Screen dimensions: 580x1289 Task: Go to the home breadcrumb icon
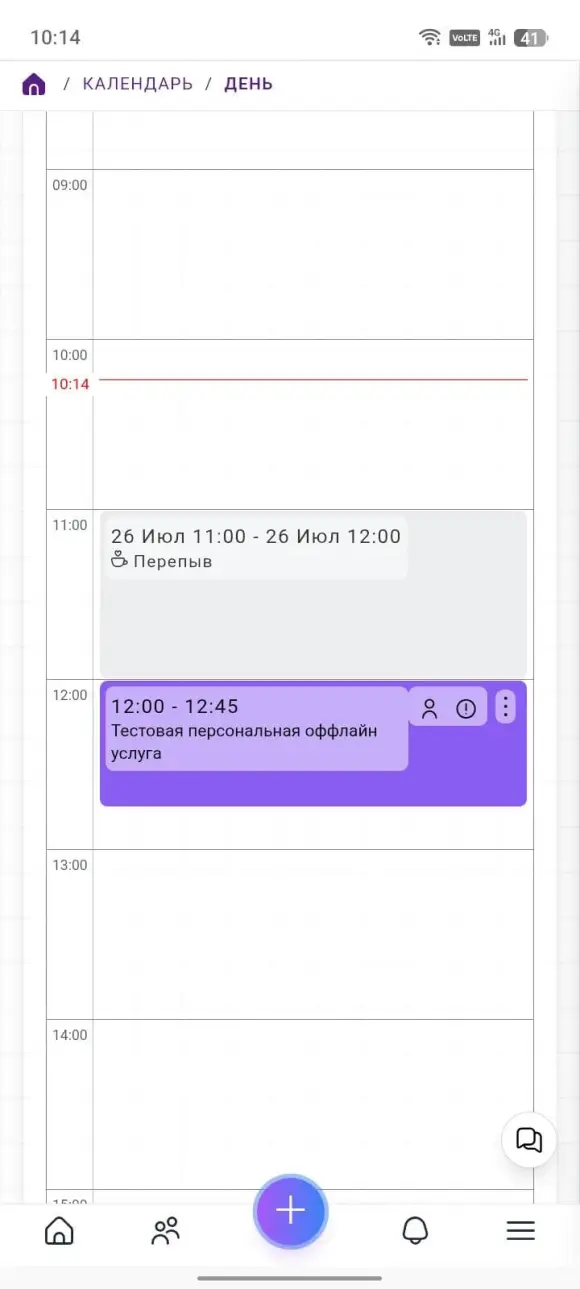(x=34, y=84)
